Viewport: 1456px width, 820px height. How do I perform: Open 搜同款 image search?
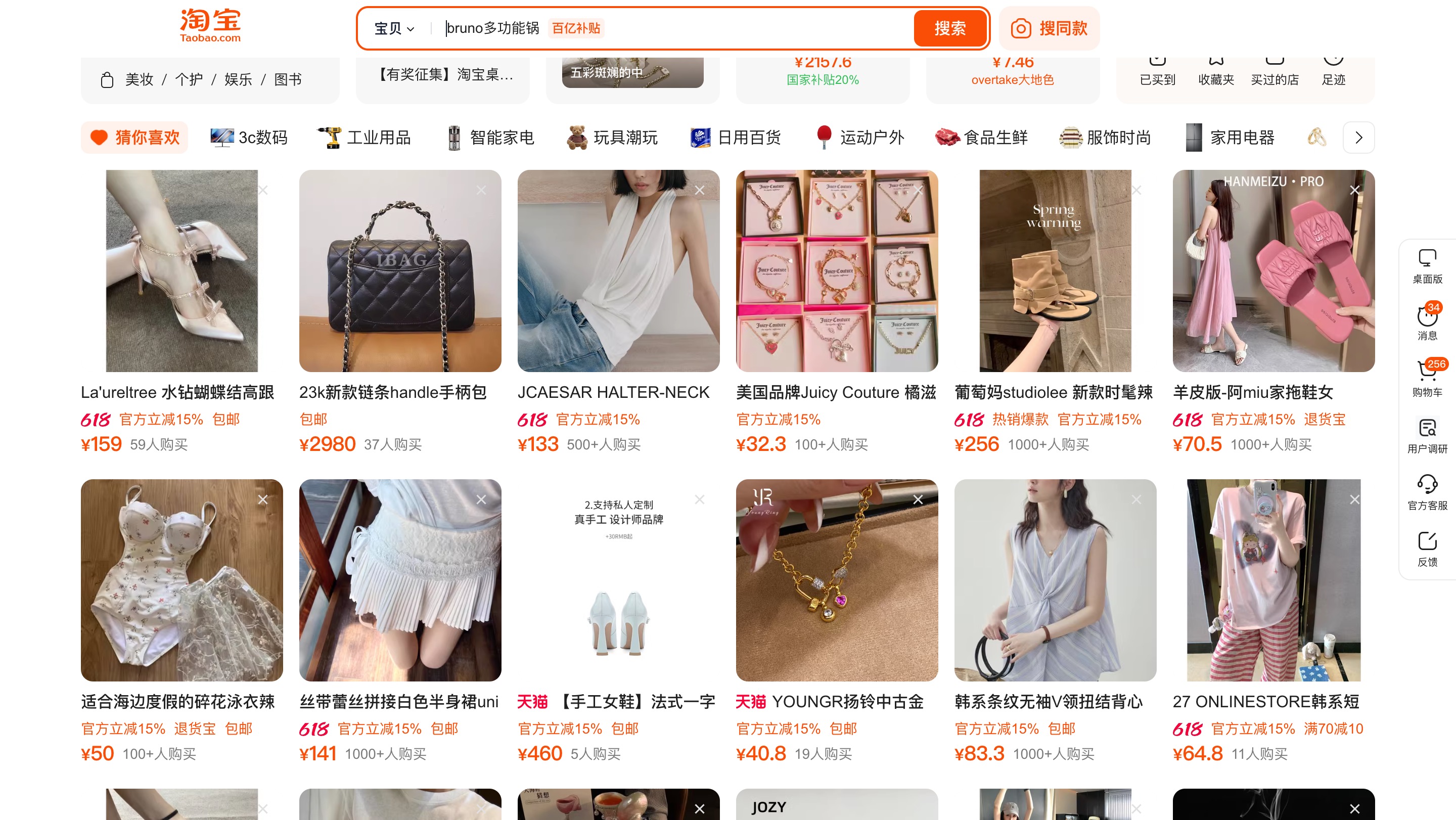coord(1049,28)
